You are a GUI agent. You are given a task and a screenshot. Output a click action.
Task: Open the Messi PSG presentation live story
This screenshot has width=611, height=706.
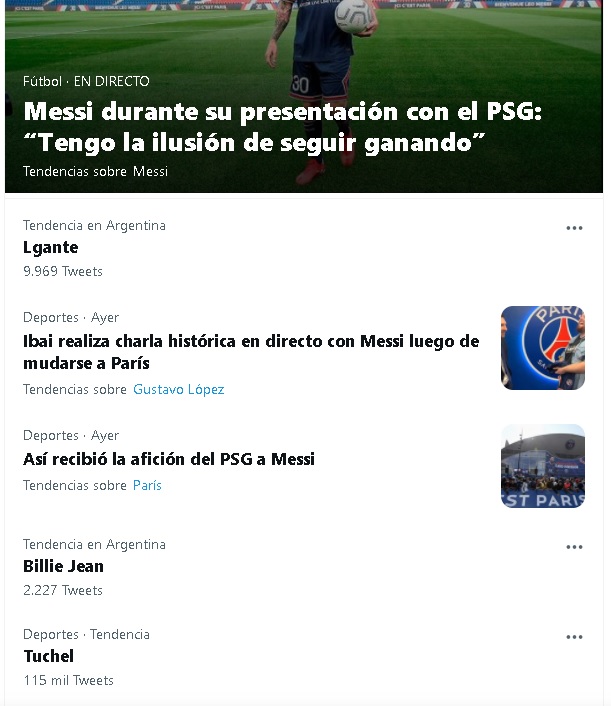coord(281,126)
